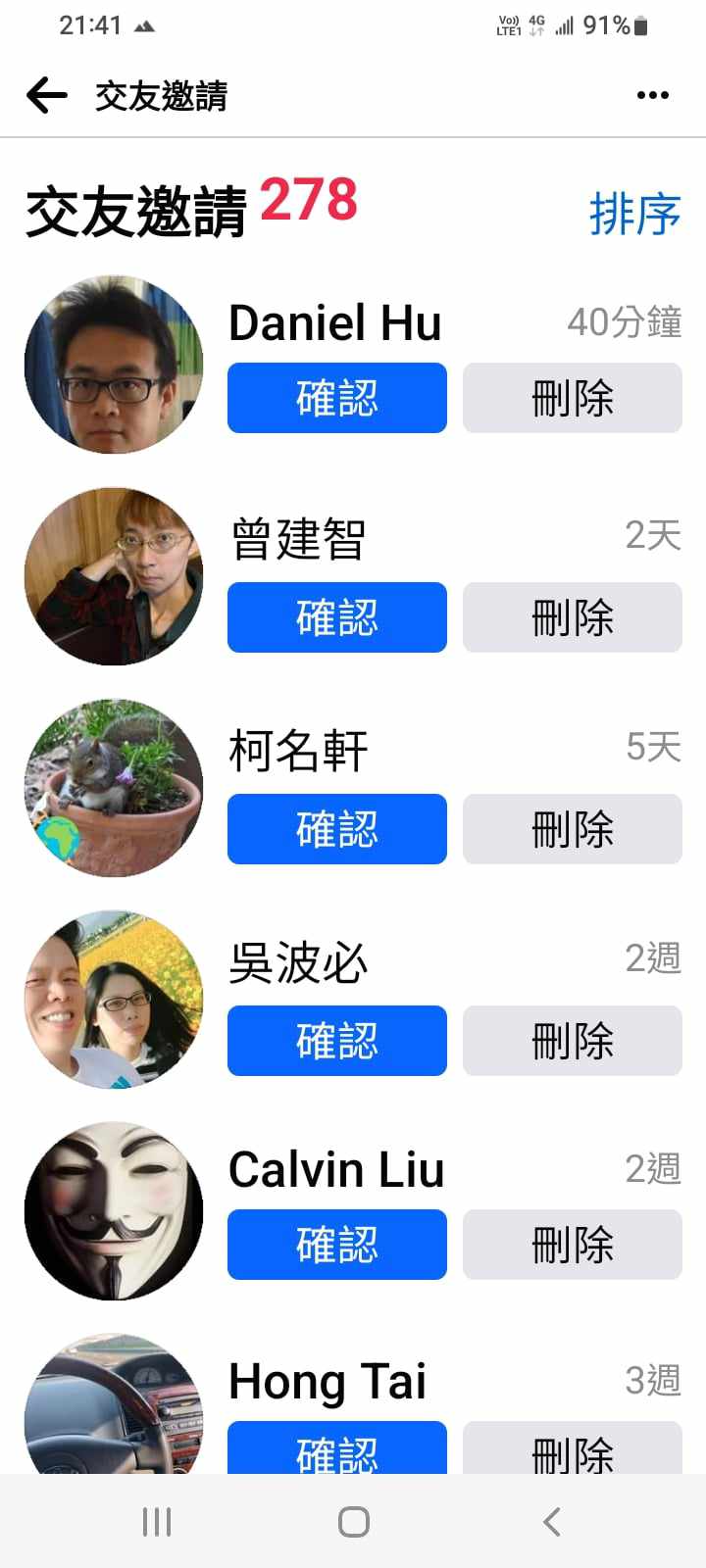Image resolution: width=706 pixels, height=1568 pixels.
Task: Open the 排序 sort options
Action: click(634, 215)
